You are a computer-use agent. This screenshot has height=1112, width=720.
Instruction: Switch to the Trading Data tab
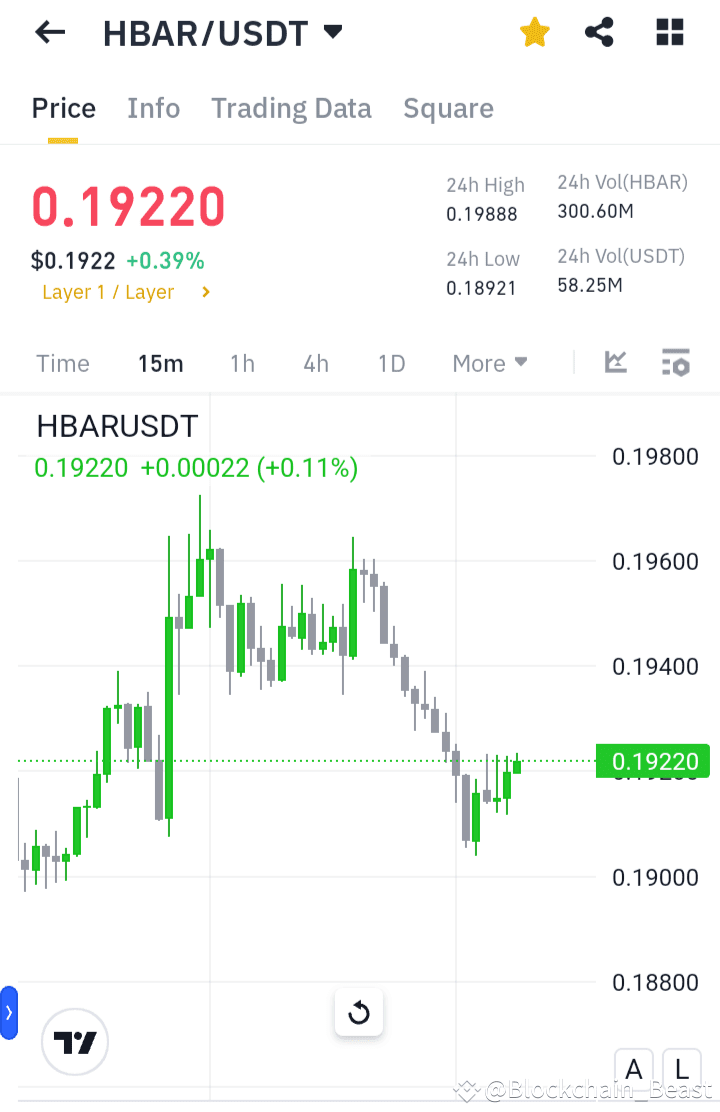coord(291,108)
